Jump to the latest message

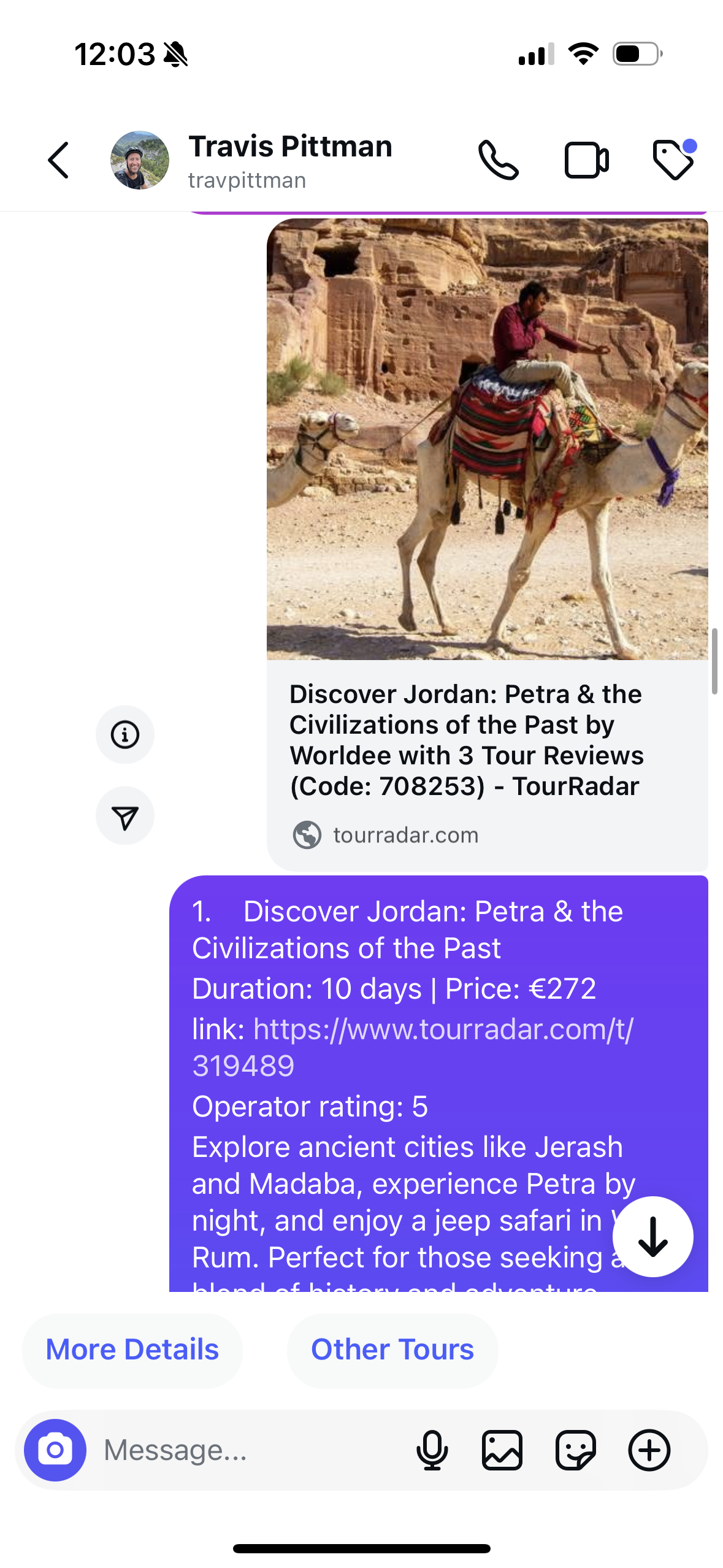tap(652, 1236)
